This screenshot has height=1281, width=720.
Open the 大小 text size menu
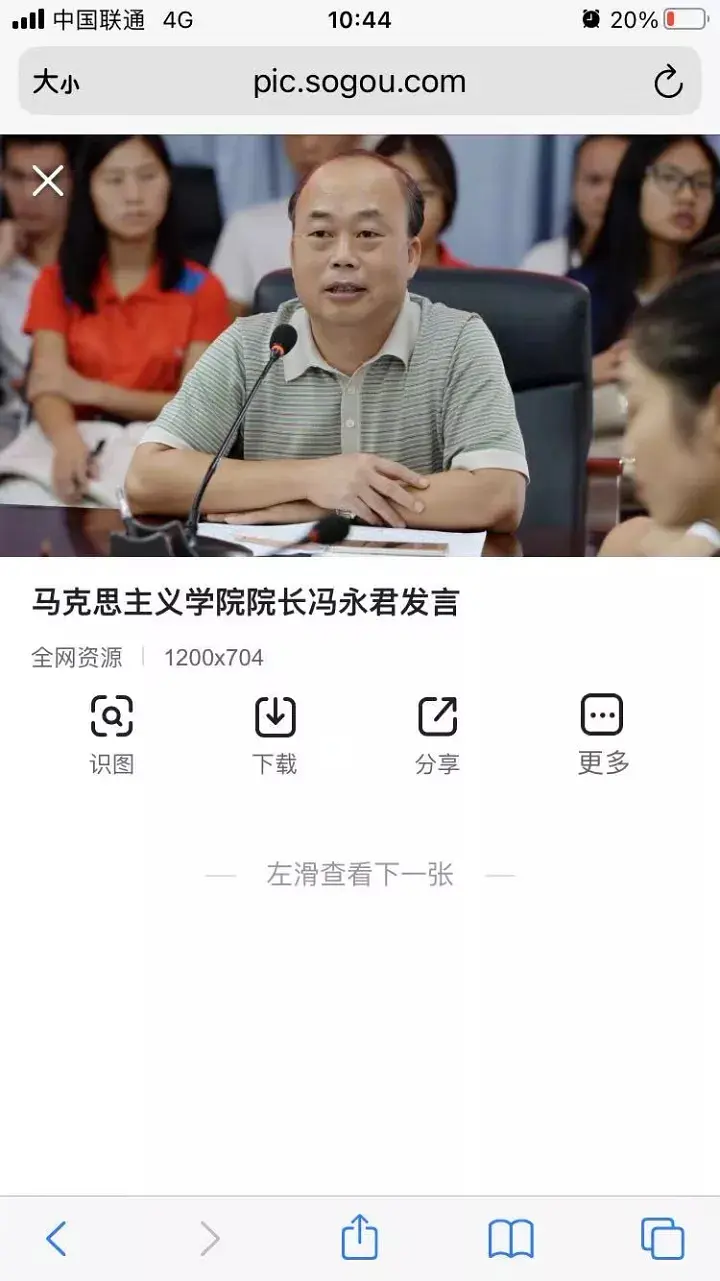coord(56,82)
